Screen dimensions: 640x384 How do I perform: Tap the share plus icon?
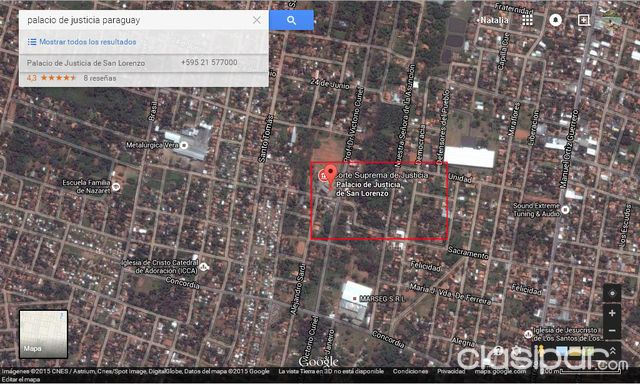coord(583,20)
